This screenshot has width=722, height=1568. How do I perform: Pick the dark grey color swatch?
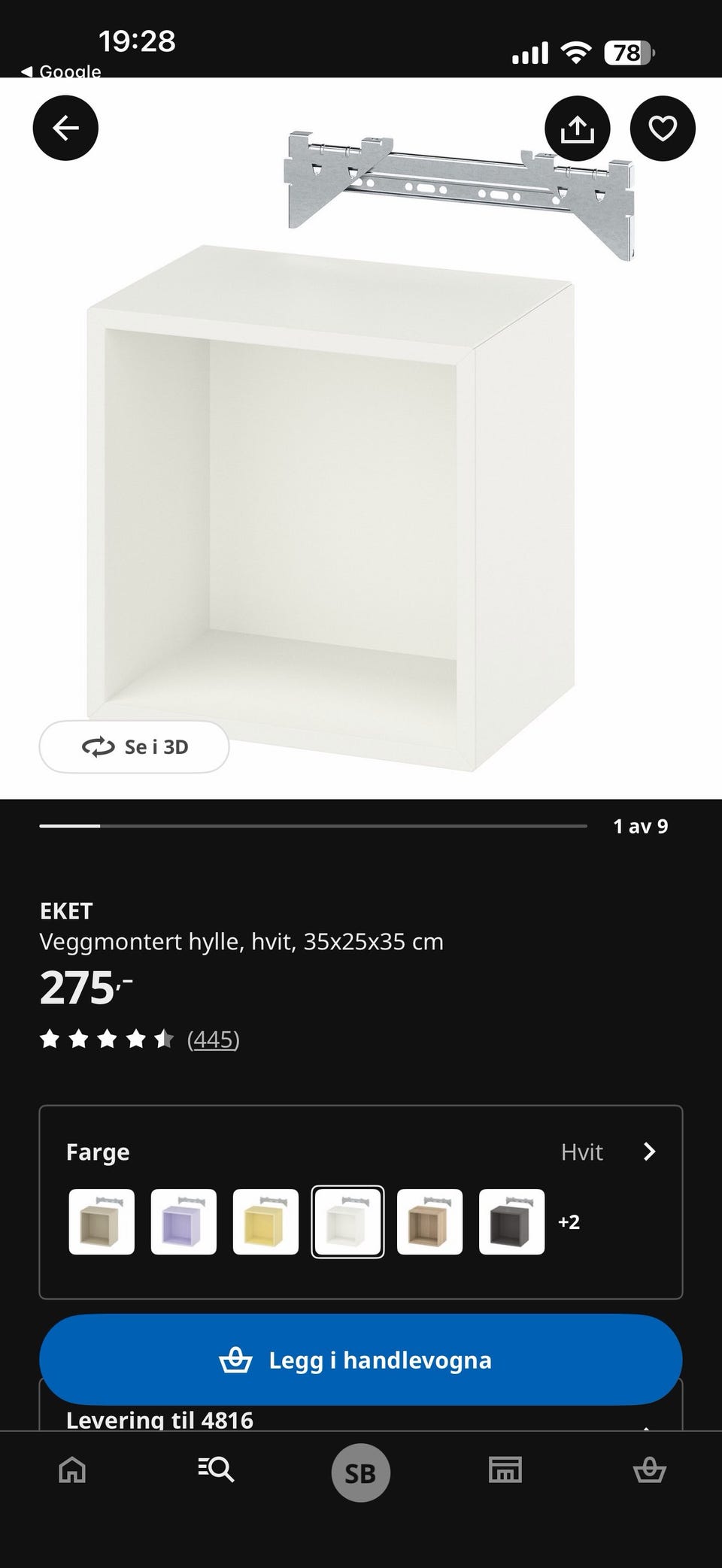point(511,1221)
